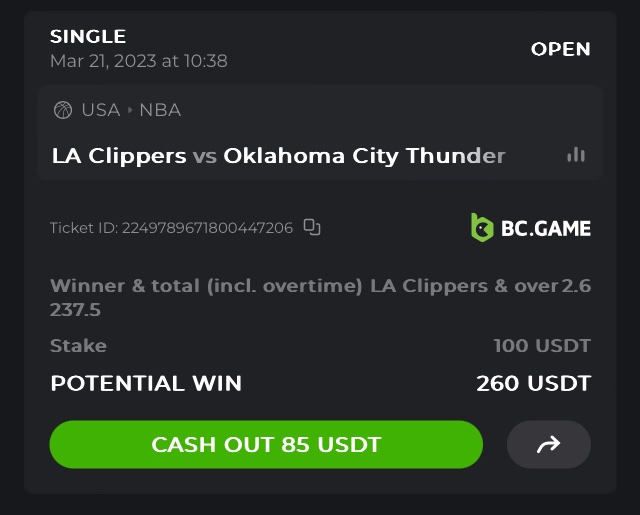Copy the ticket ID
Image resolution: width=640 pixels, height=515 pixels.
click(312, 227)
